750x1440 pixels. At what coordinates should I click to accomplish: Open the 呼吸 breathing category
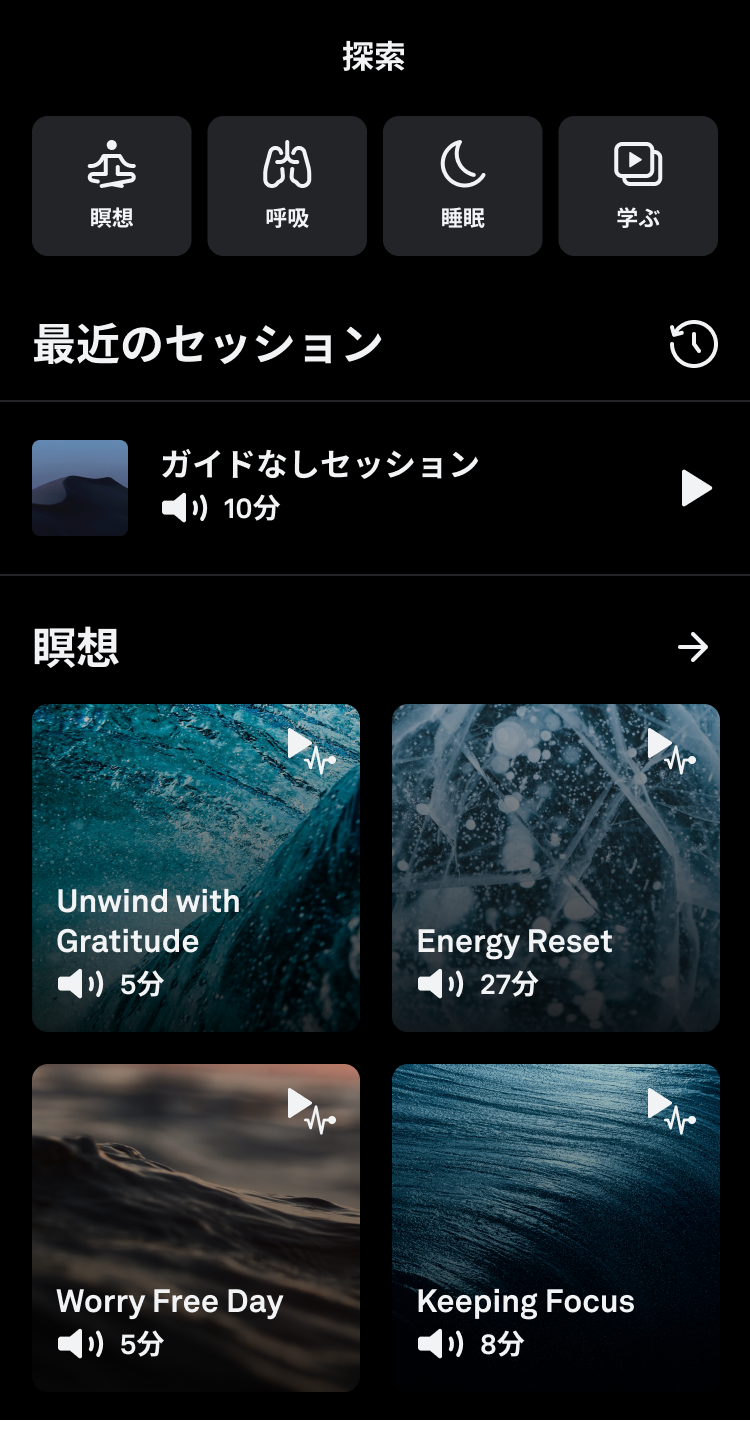(x=287, y=186)
